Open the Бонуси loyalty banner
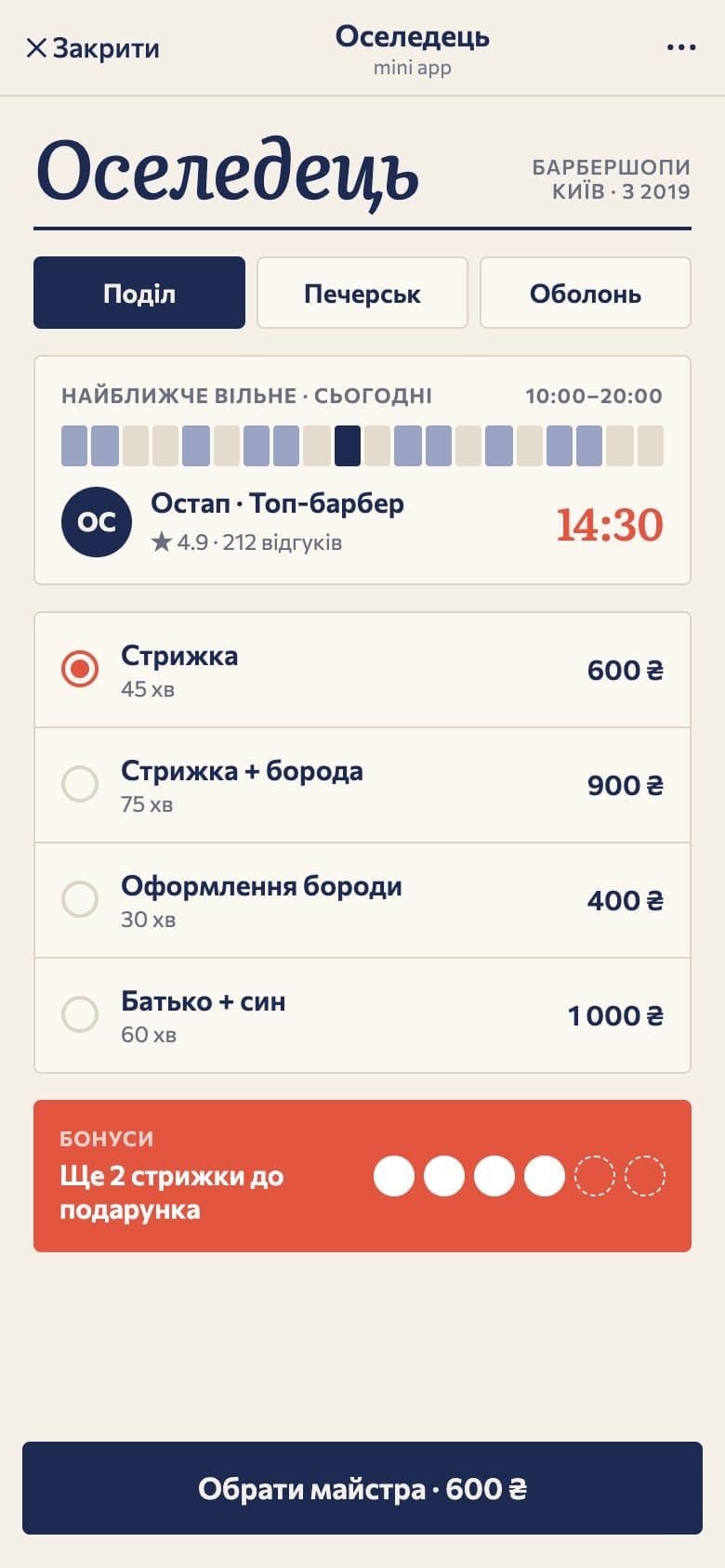The height and width of the screenshot is (1568, 725). [362, 1176]
